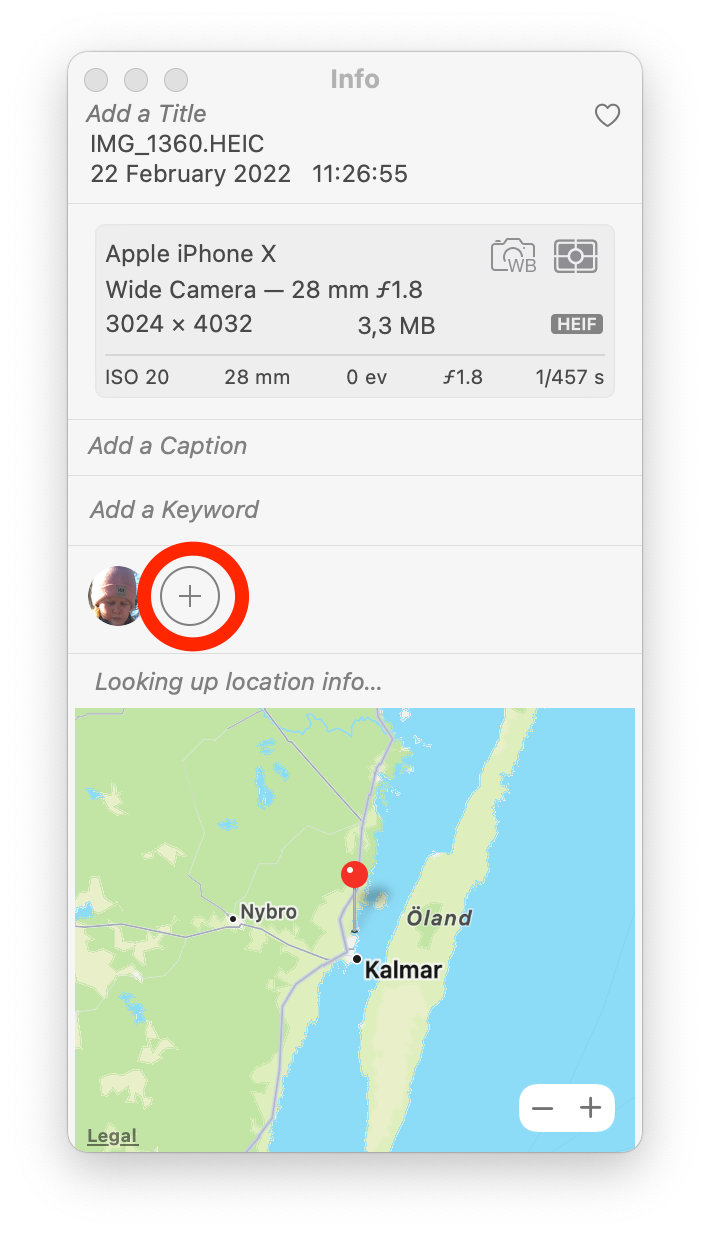Mark the photo as favorite with the heart
The height and width of the screenshot is (1236, 710).
pos(608,116)
